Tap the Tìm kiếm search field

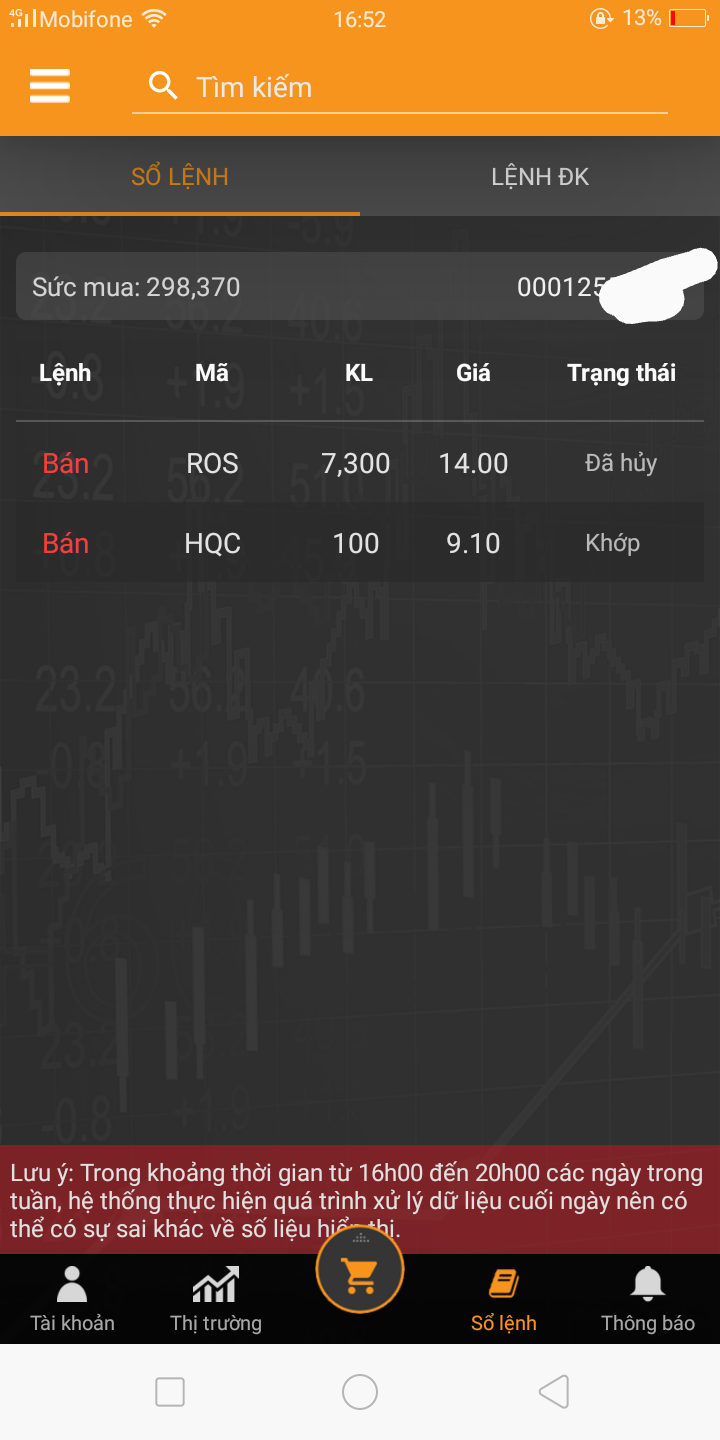(400, 87)
